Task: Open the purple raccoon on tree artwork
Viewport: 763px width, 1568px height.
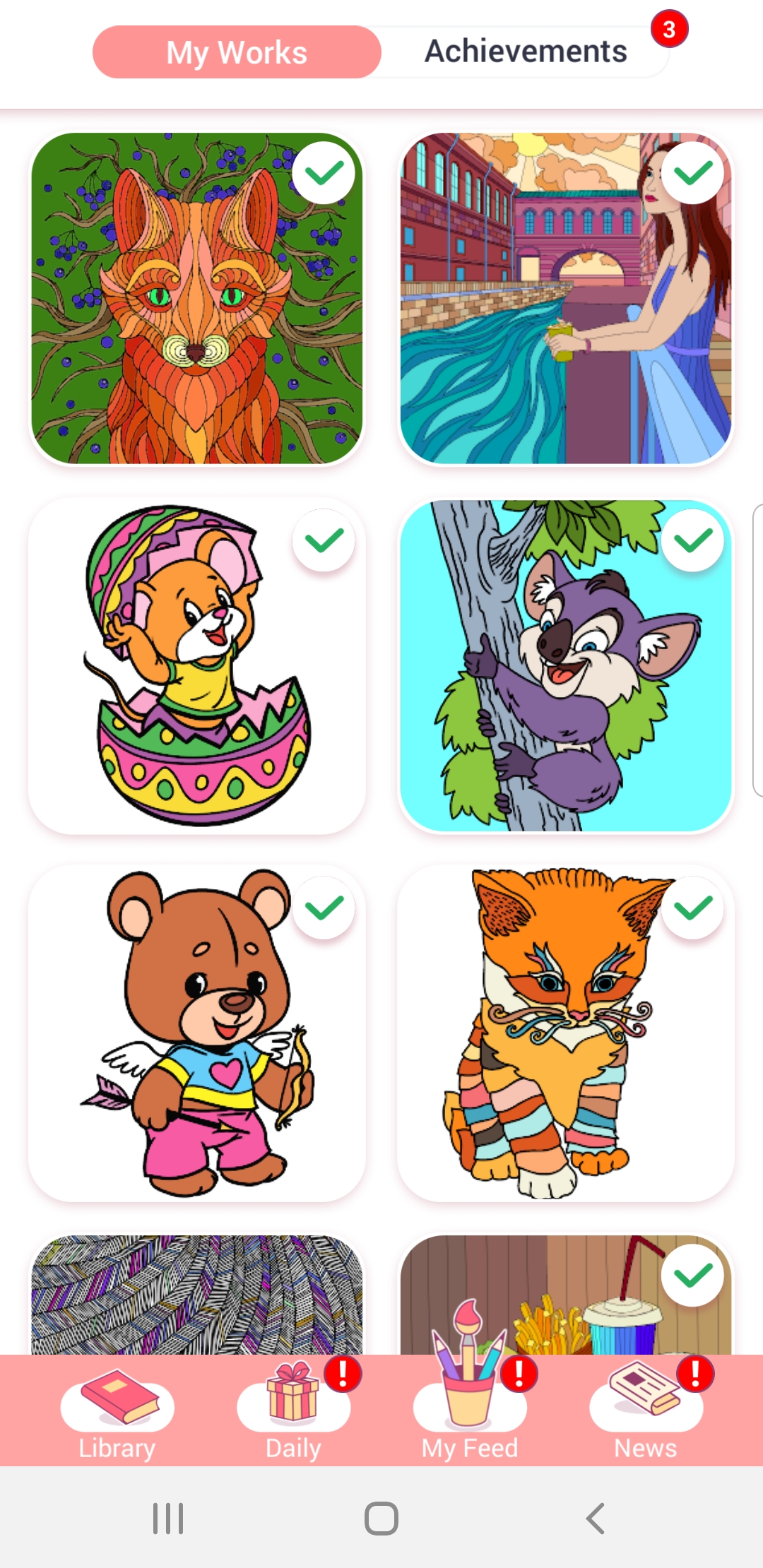Action: pyautogui.click(x=566, y=665)
